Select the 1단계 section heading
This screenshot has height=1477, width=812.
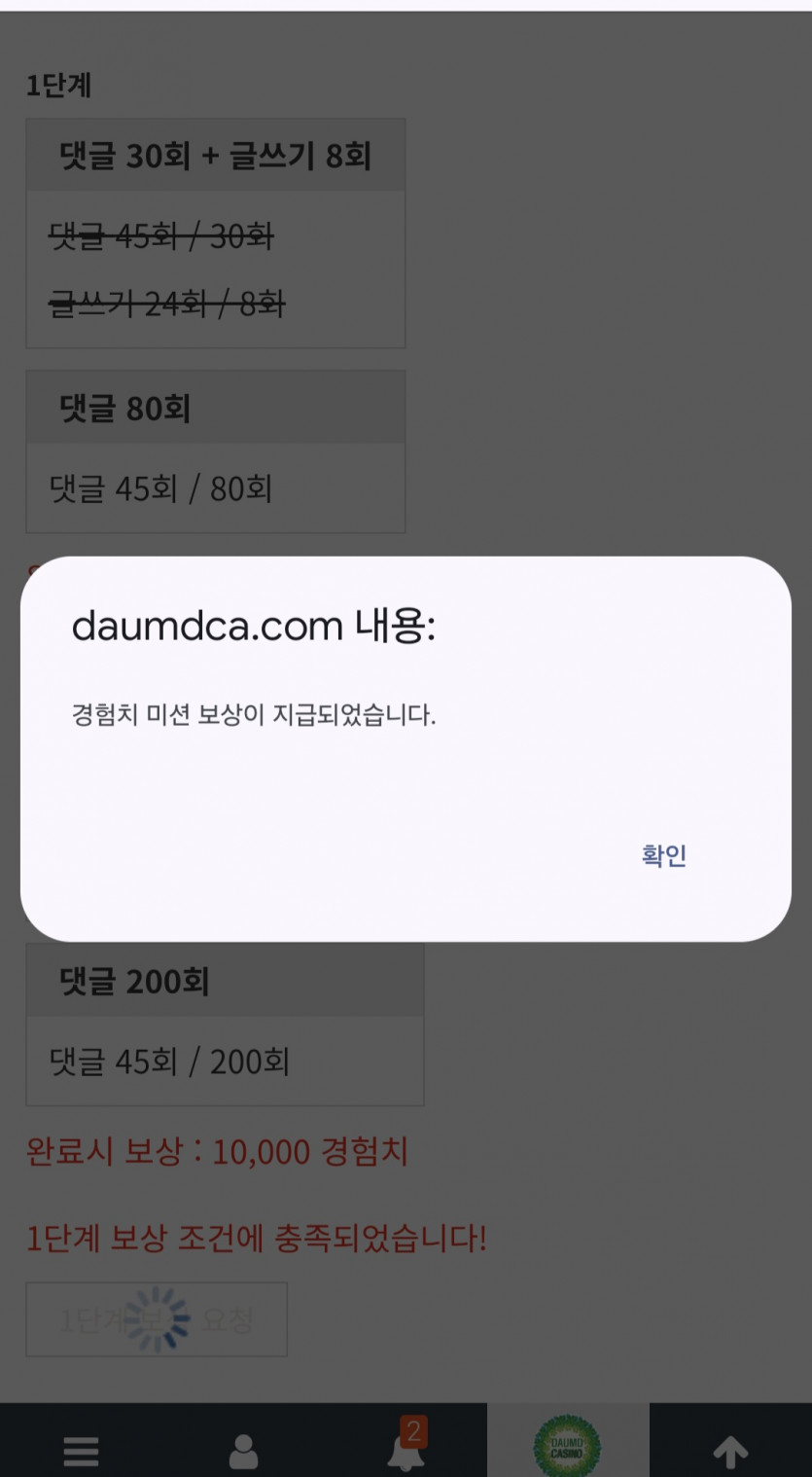(x=57, y=87)
